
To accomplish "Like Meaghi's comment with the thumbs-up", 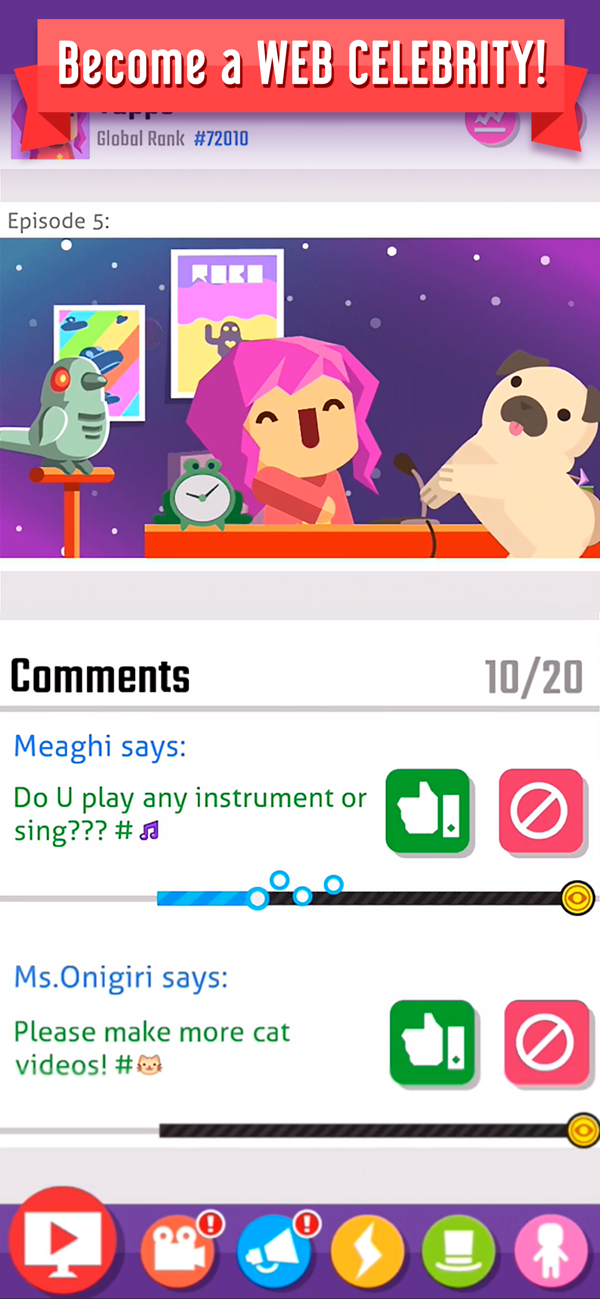I will 428,811.
